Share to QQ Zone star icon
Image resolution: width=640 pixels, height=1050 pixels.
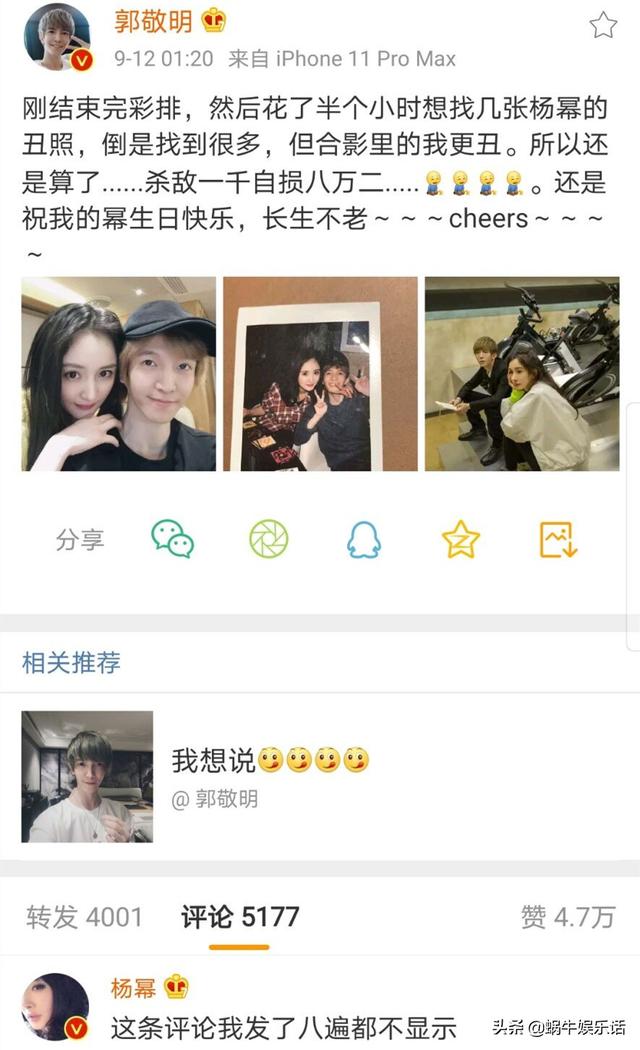pos(461,540)
